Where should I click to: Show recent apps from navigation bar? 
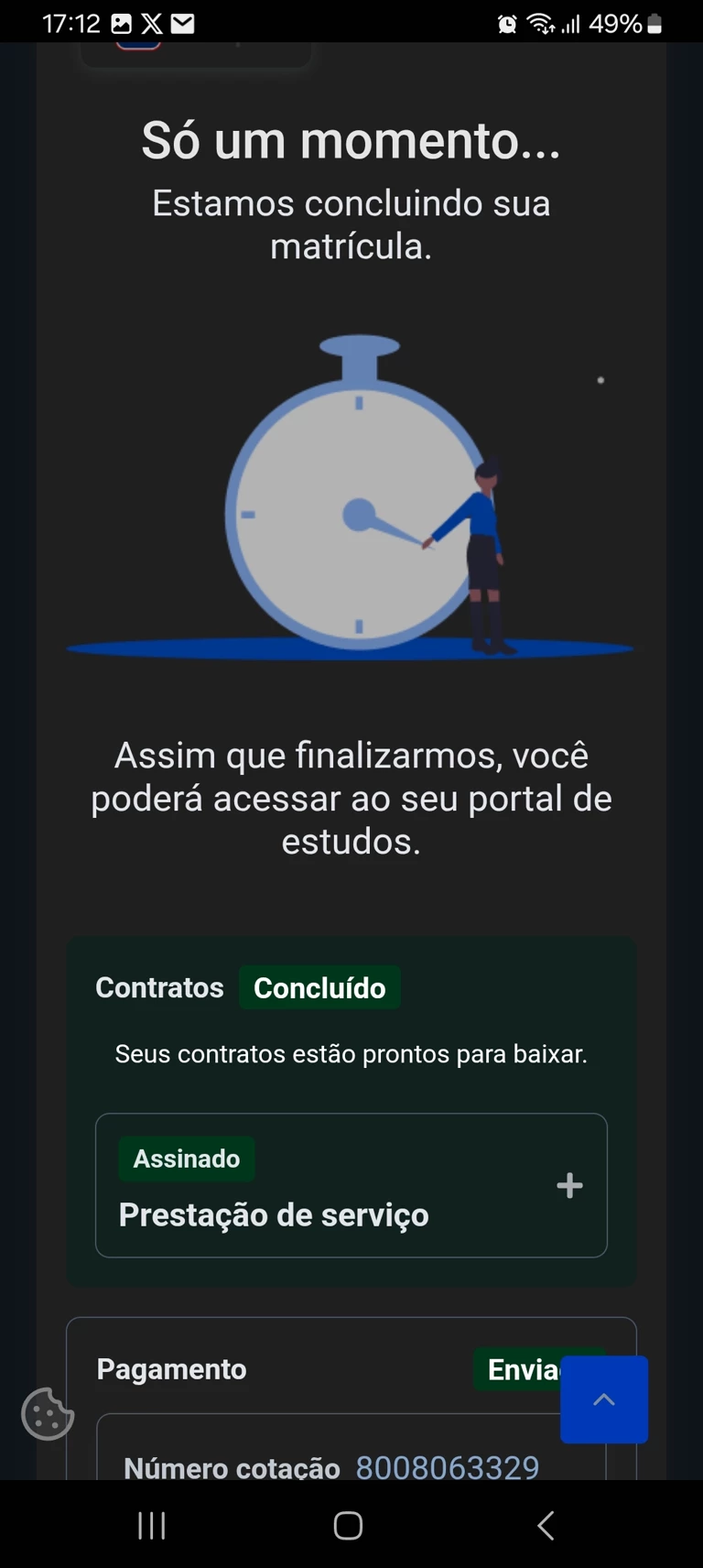pos(152,1526)
